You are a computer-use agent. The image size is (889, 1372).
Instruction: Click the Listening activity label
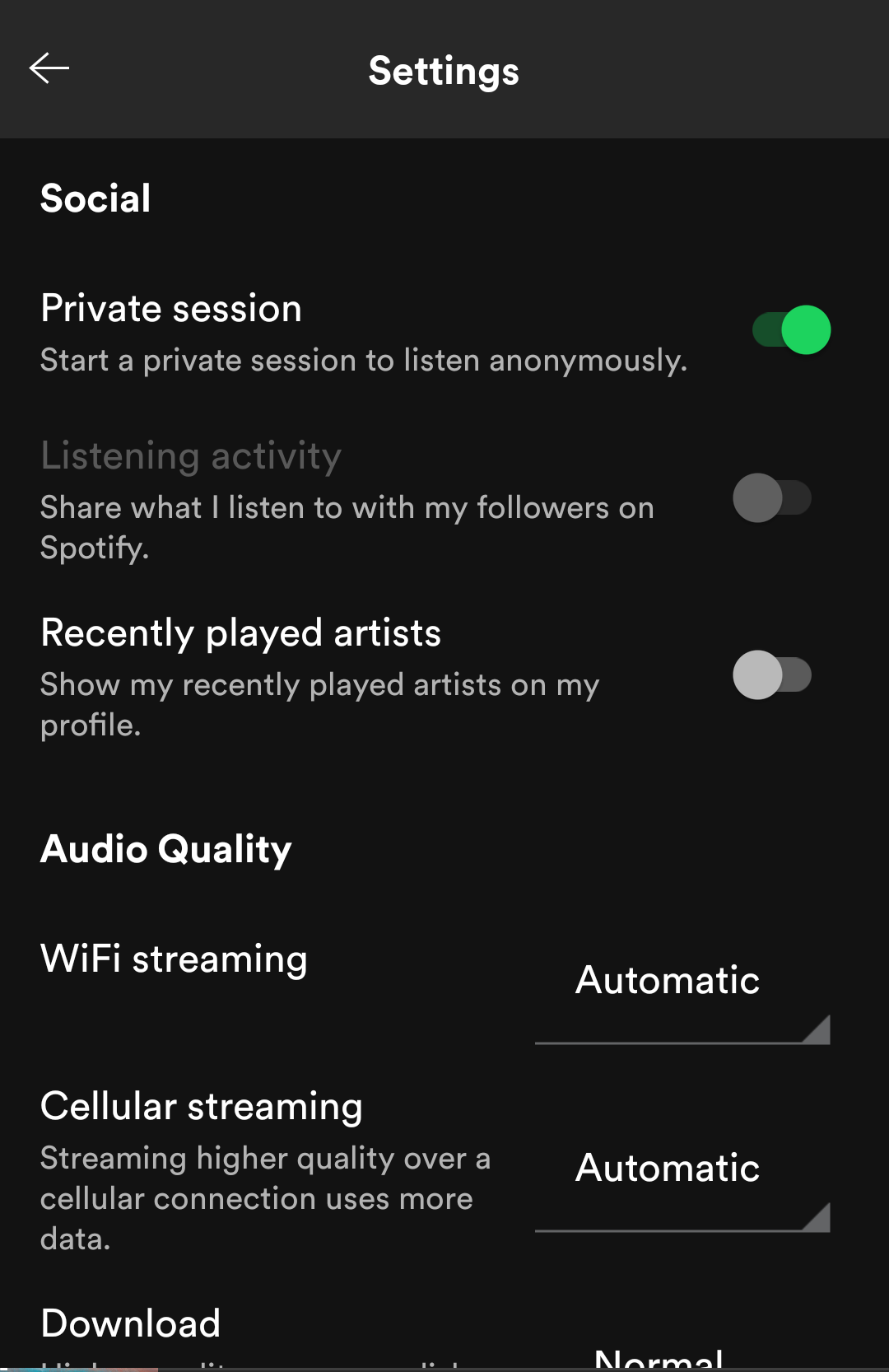[x=190, y=455]
